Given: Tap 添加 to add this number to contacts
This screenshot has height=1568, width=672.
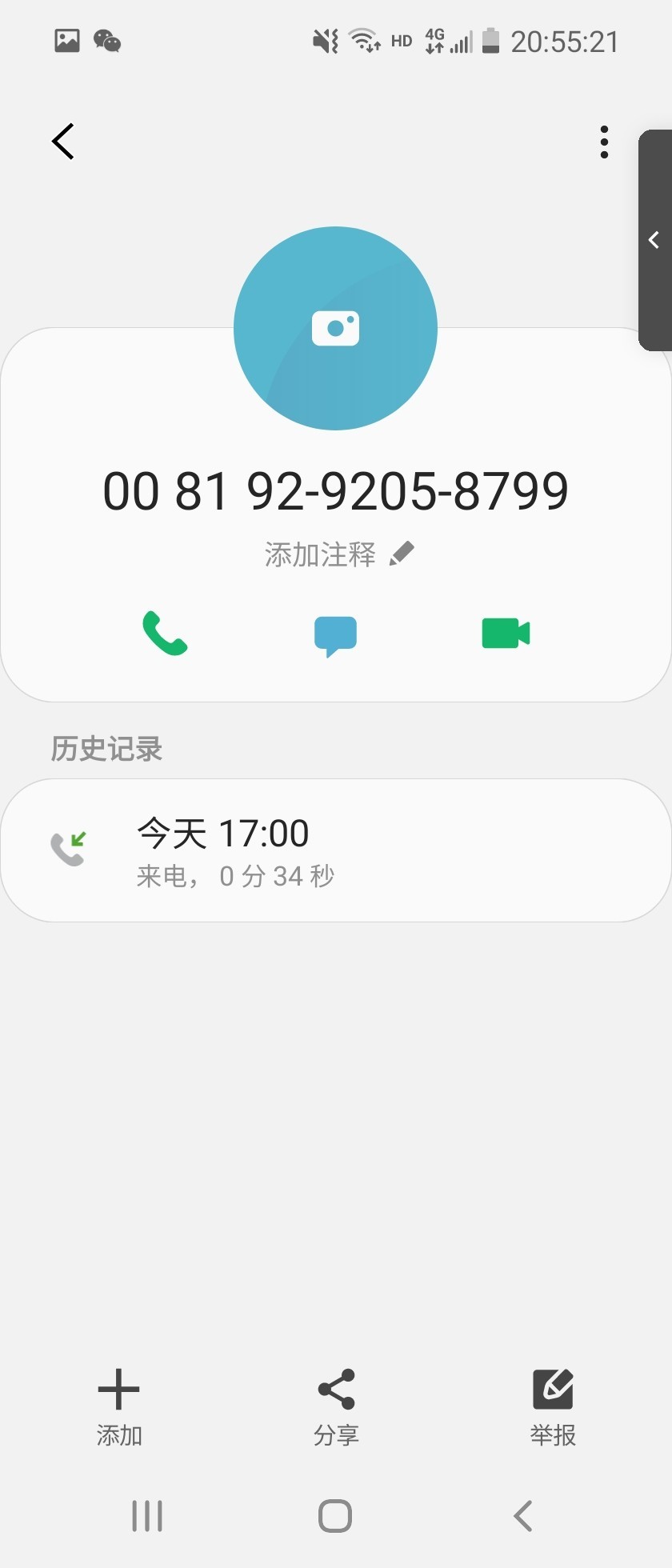Looking at the screenshot, I should pos(119,1406).
